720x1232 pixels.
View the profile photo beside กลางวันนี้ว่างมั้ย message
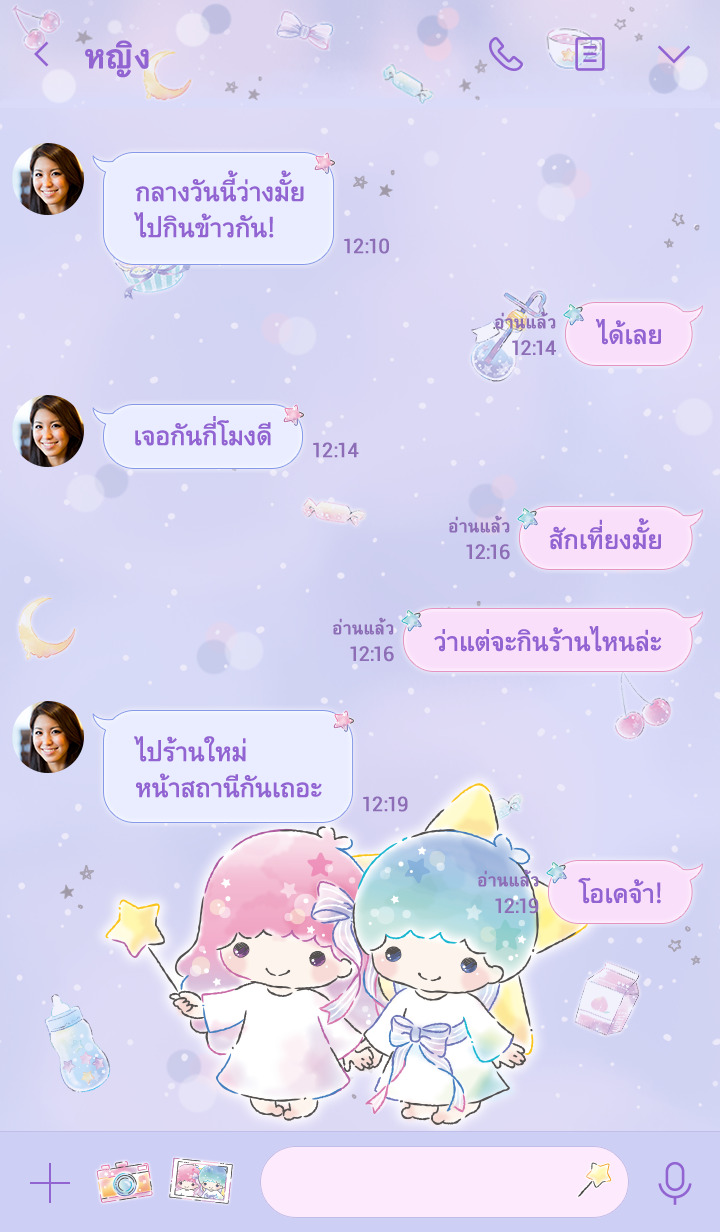pyautogui.click(x=48, y=179)
